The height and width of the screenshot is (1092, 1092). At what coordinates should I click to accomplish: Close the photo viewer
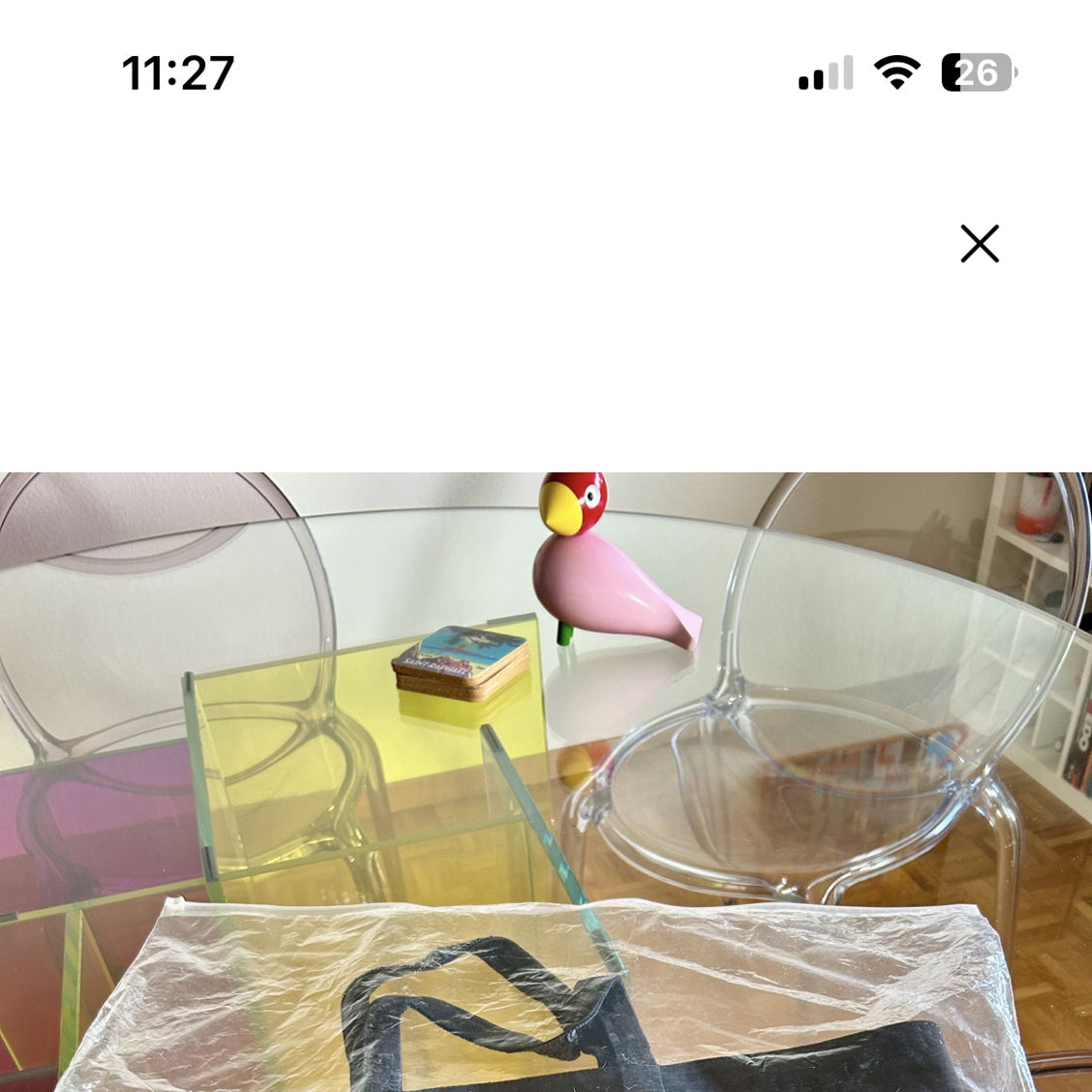click(979, 244)
